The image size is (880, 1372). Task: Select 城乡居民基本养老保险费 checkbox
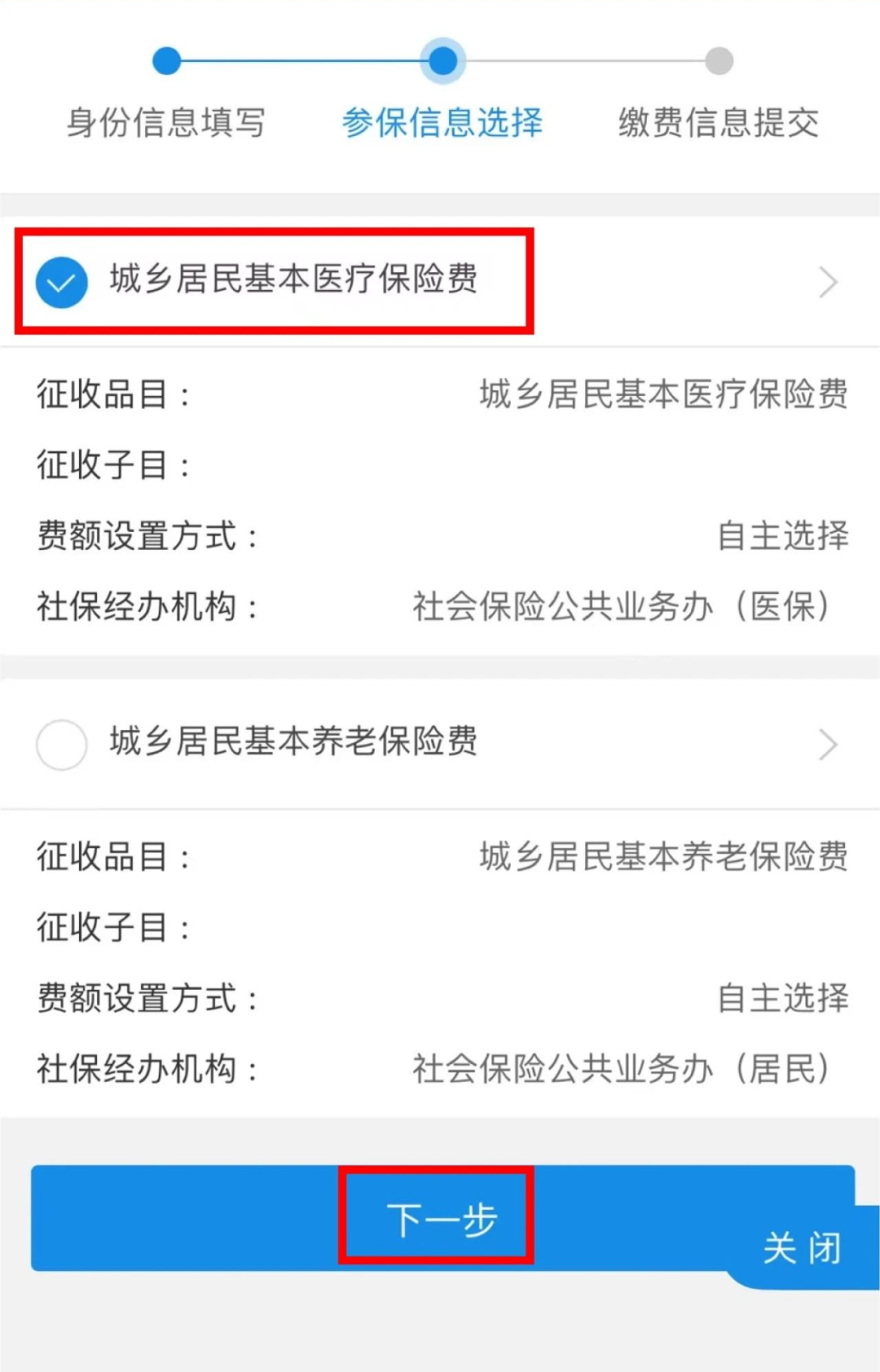pyautogui.click(x=62, y=745)
